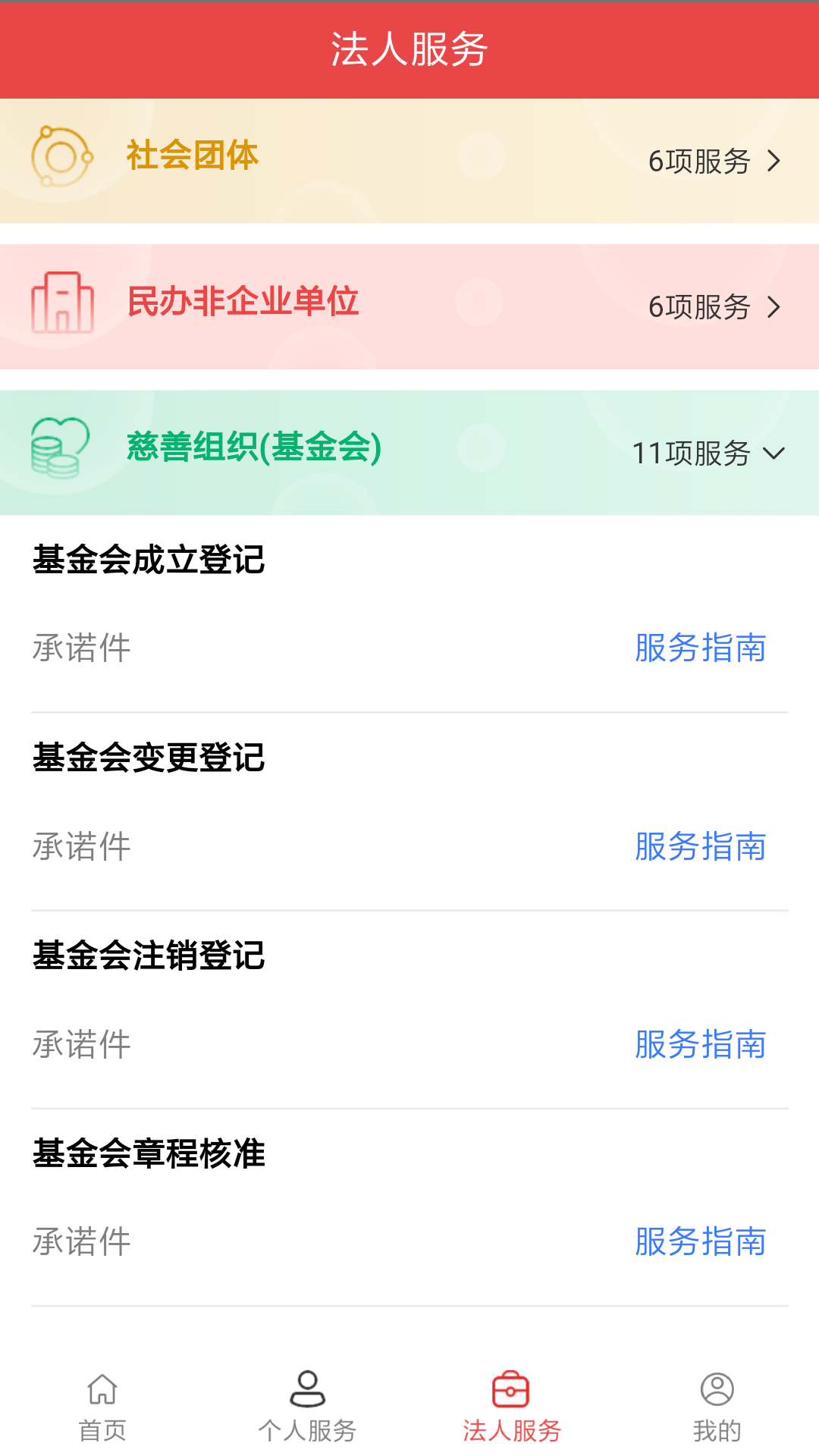The image size is (819, 1456).
Task: Switch to the 首页 tab
Action: pos(102,1410)
